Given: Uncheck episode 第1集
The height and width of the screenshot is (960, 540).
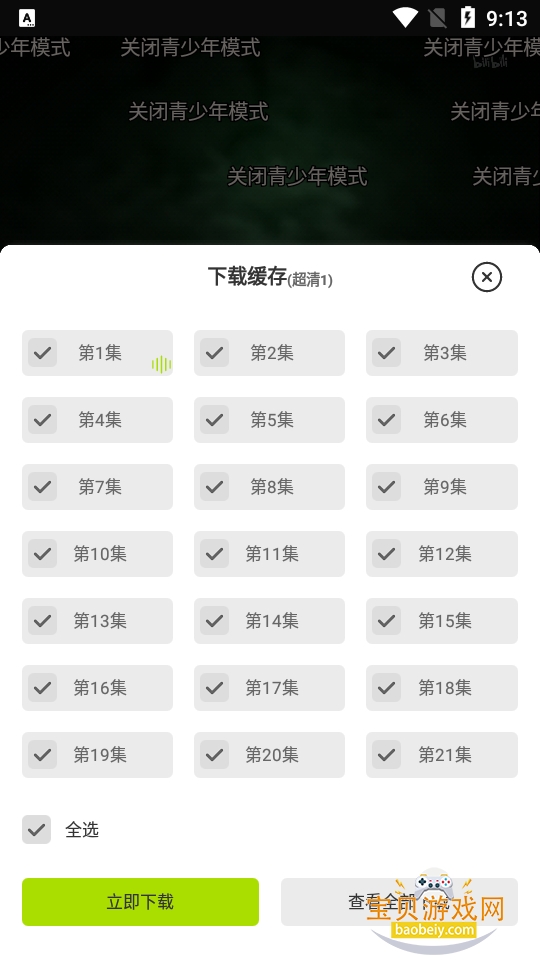Looking at the screenshot, I should (43, 353).
